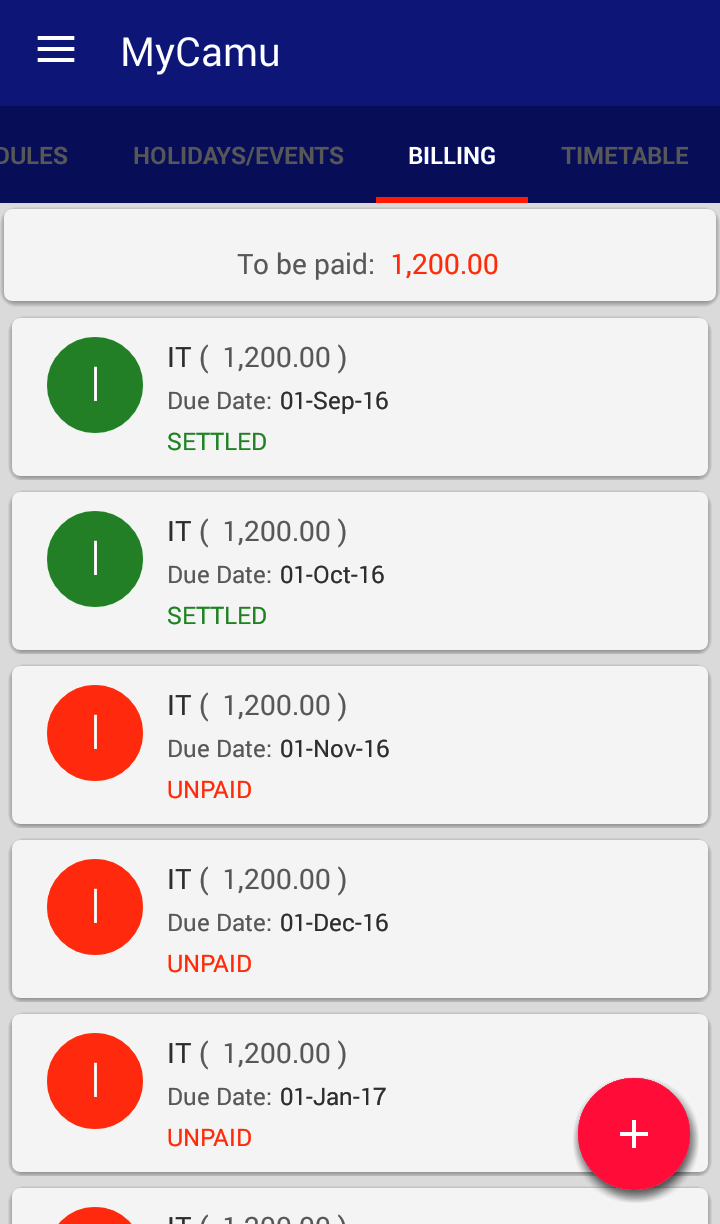Open the settled bill due 01-Sep-16
The height and width of the screenshot is (1224, 720).
point(360,397)
